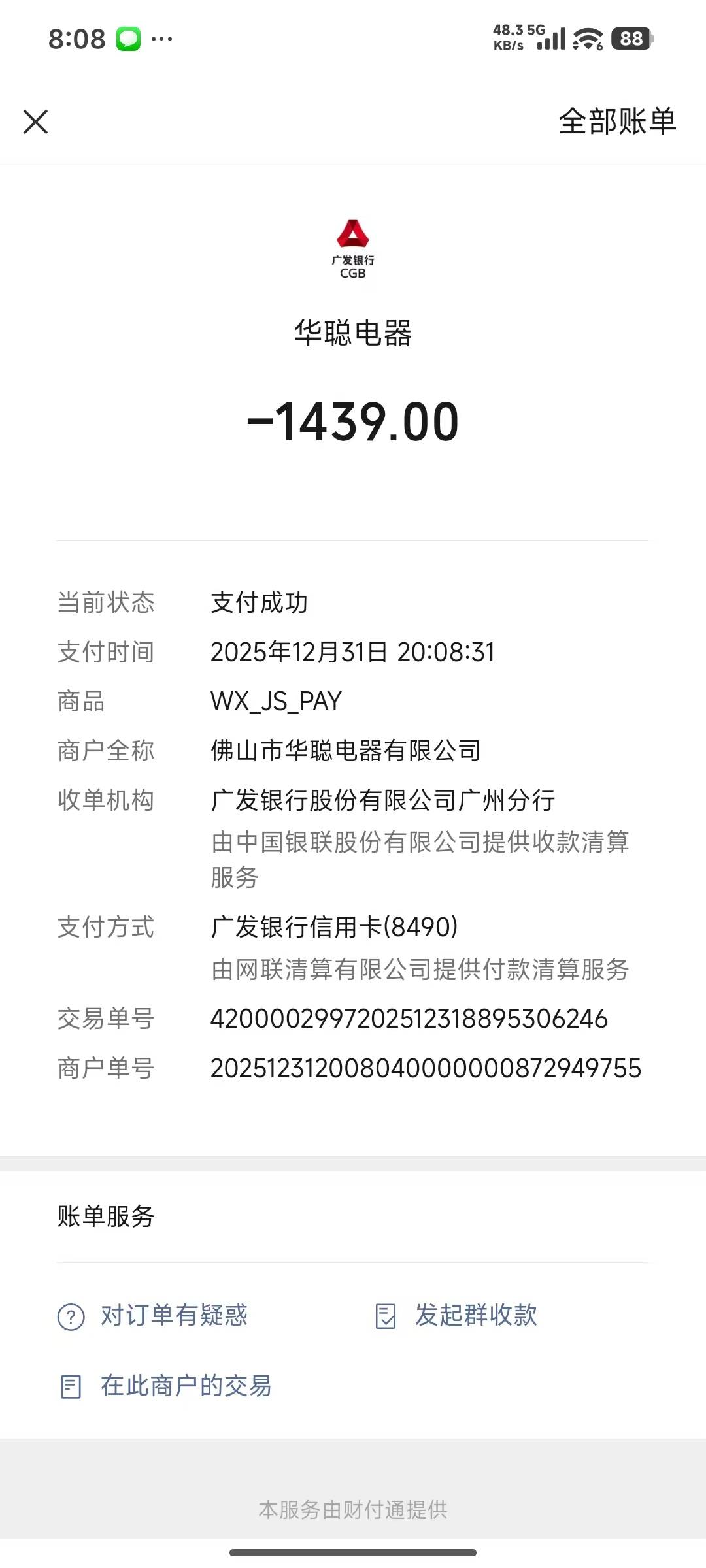Close the bill detail page
Screen dimensions: 706x1568
(35, 122)
